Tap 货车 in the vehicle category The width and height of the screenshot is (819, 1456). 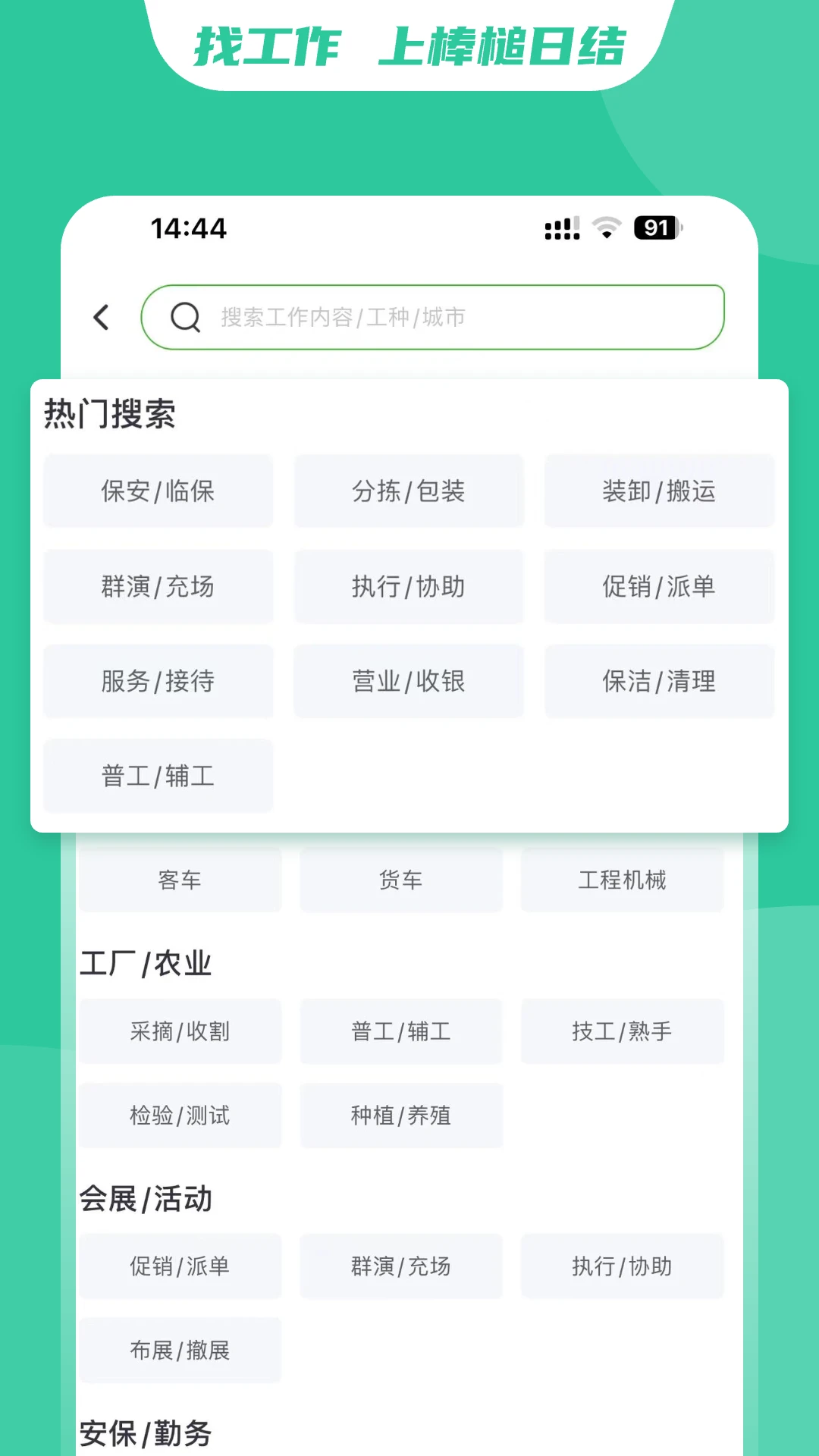click(x=400, y=880)
